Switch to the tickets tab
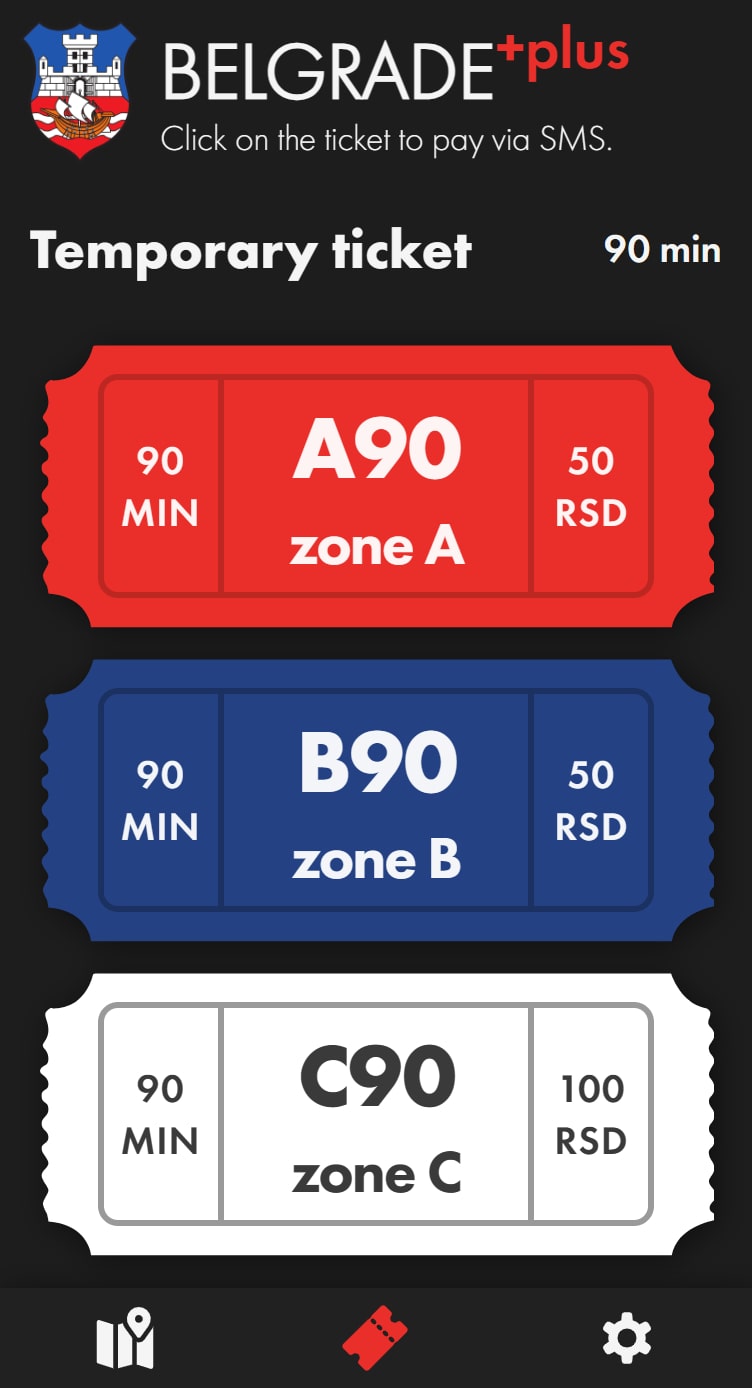752x1388 pixels. [x=375, y=1338]
